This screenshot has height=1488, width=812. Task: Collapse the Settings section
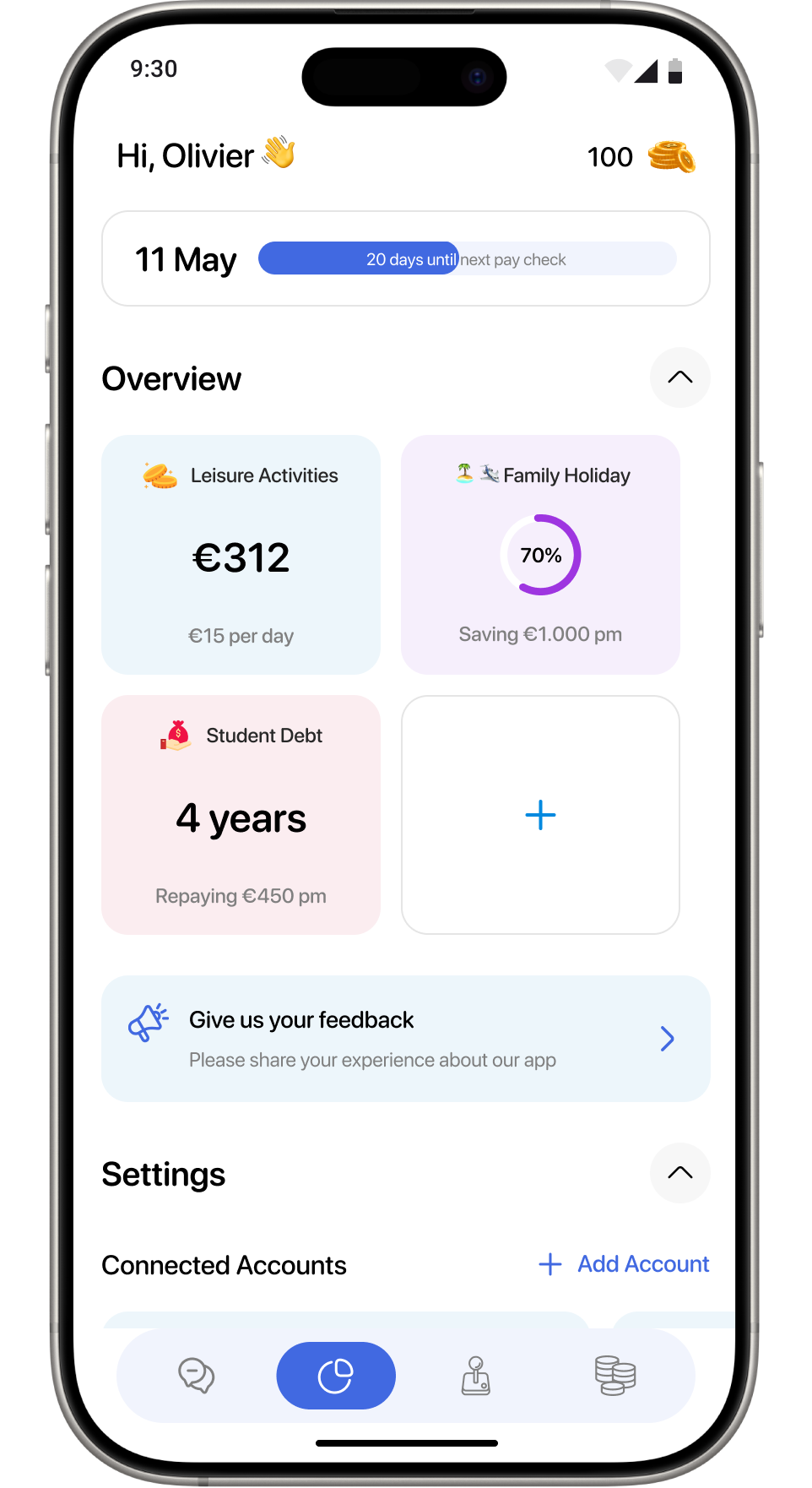679,1173
